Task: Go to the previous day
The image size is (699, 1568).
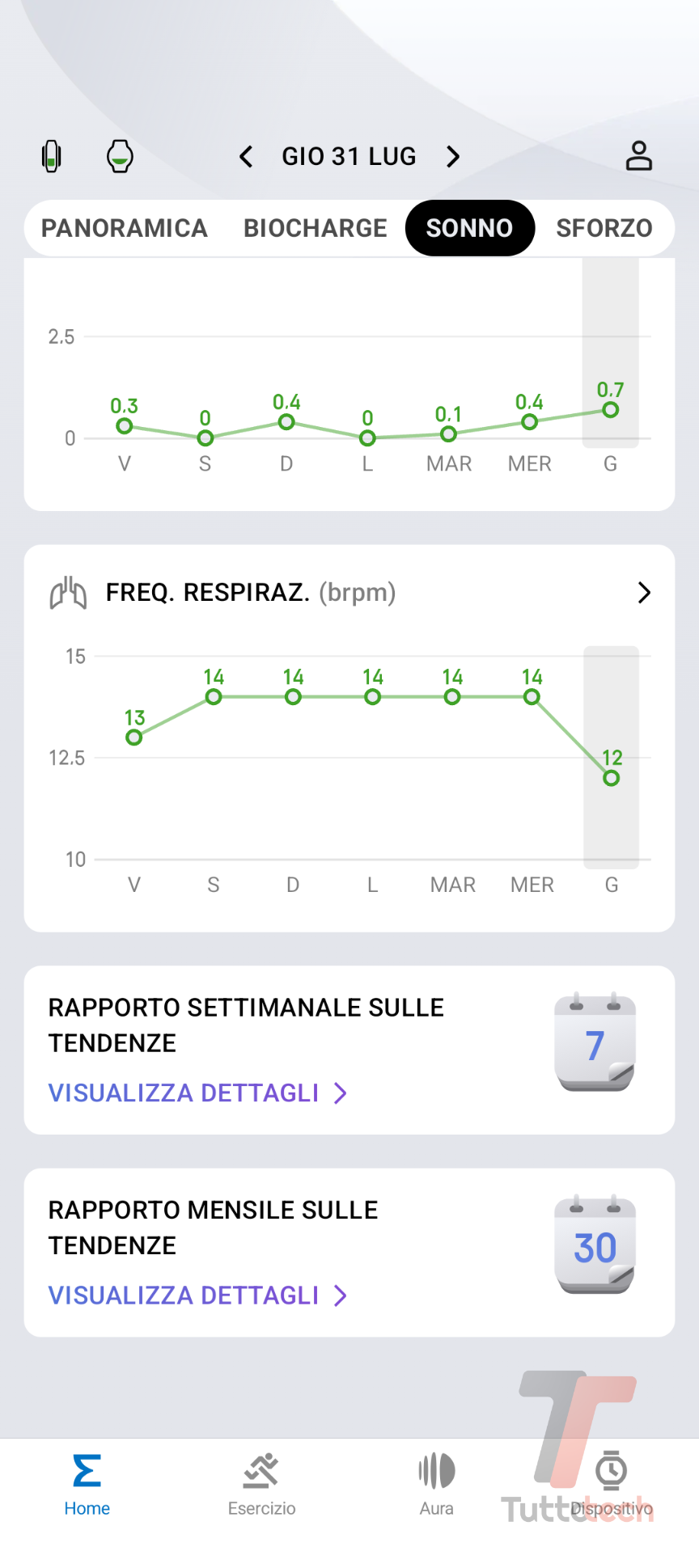Action: [247, 156]
